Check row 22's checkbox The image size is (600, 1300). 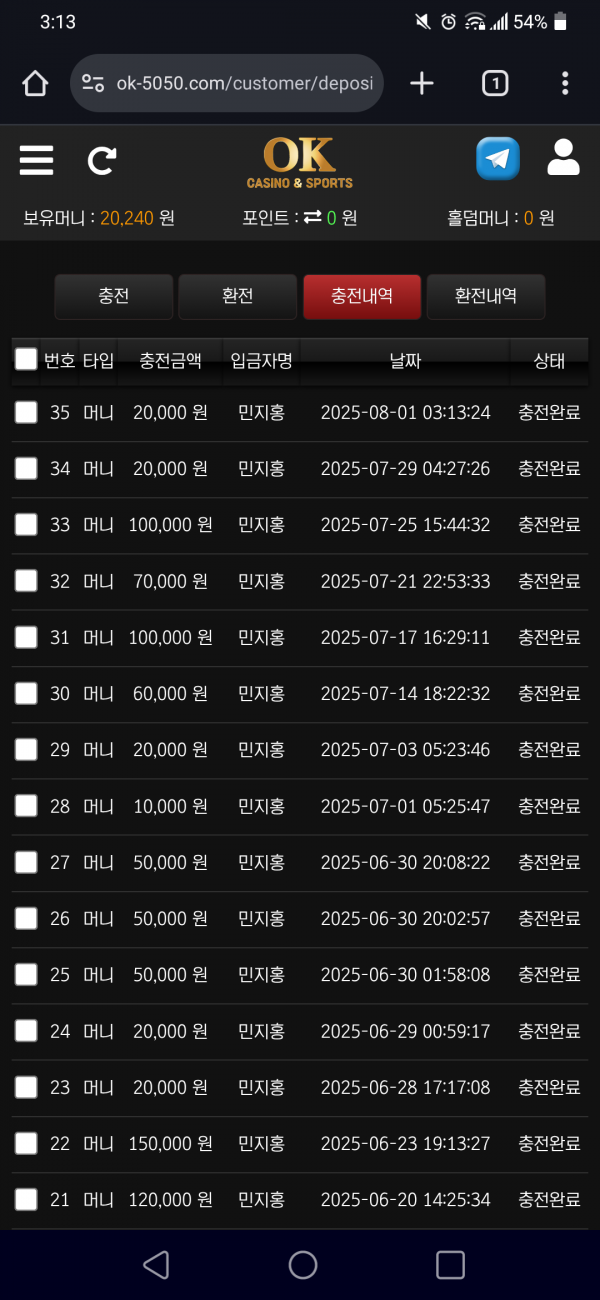(x=26, y=1143)
